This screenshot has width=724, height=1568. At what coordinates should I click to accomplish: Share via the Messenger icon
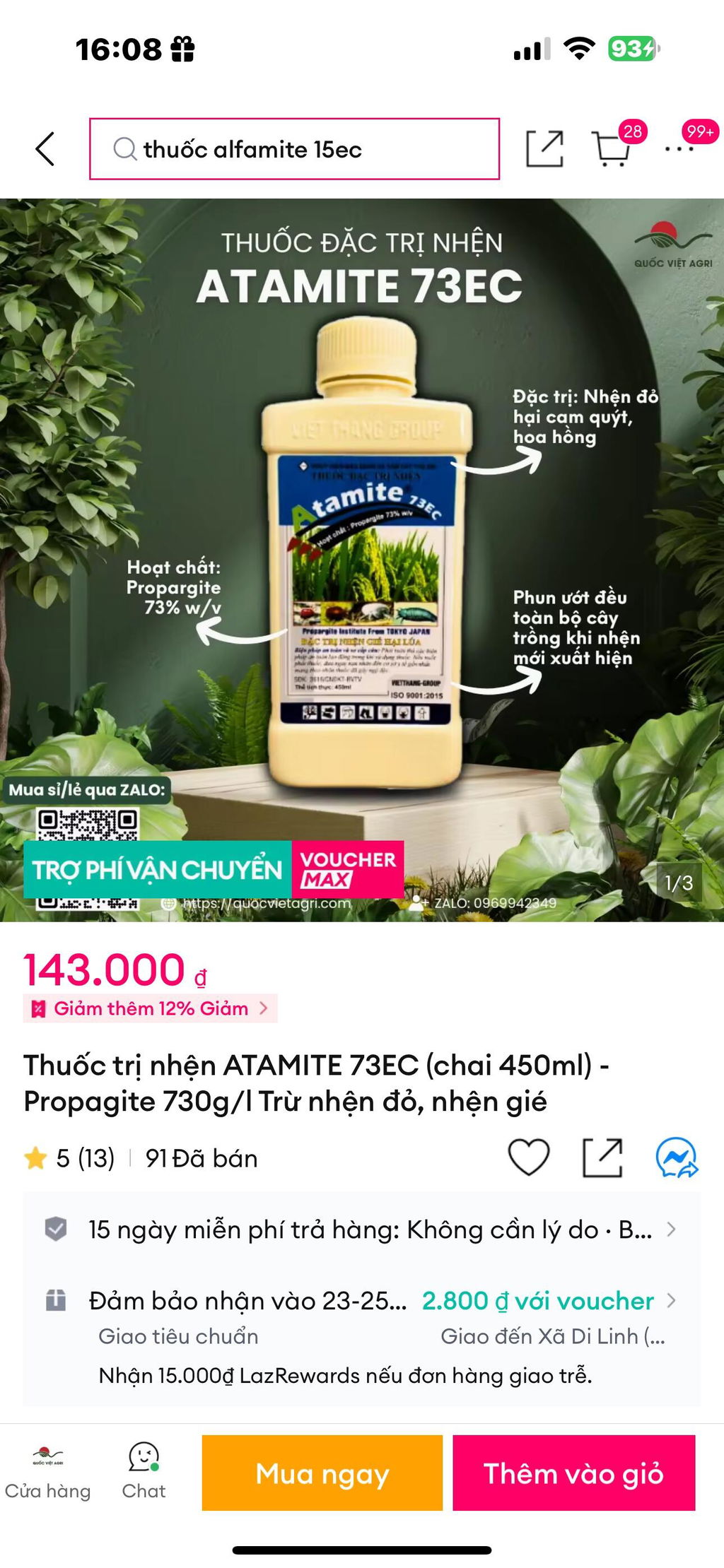coord(677,1157)
